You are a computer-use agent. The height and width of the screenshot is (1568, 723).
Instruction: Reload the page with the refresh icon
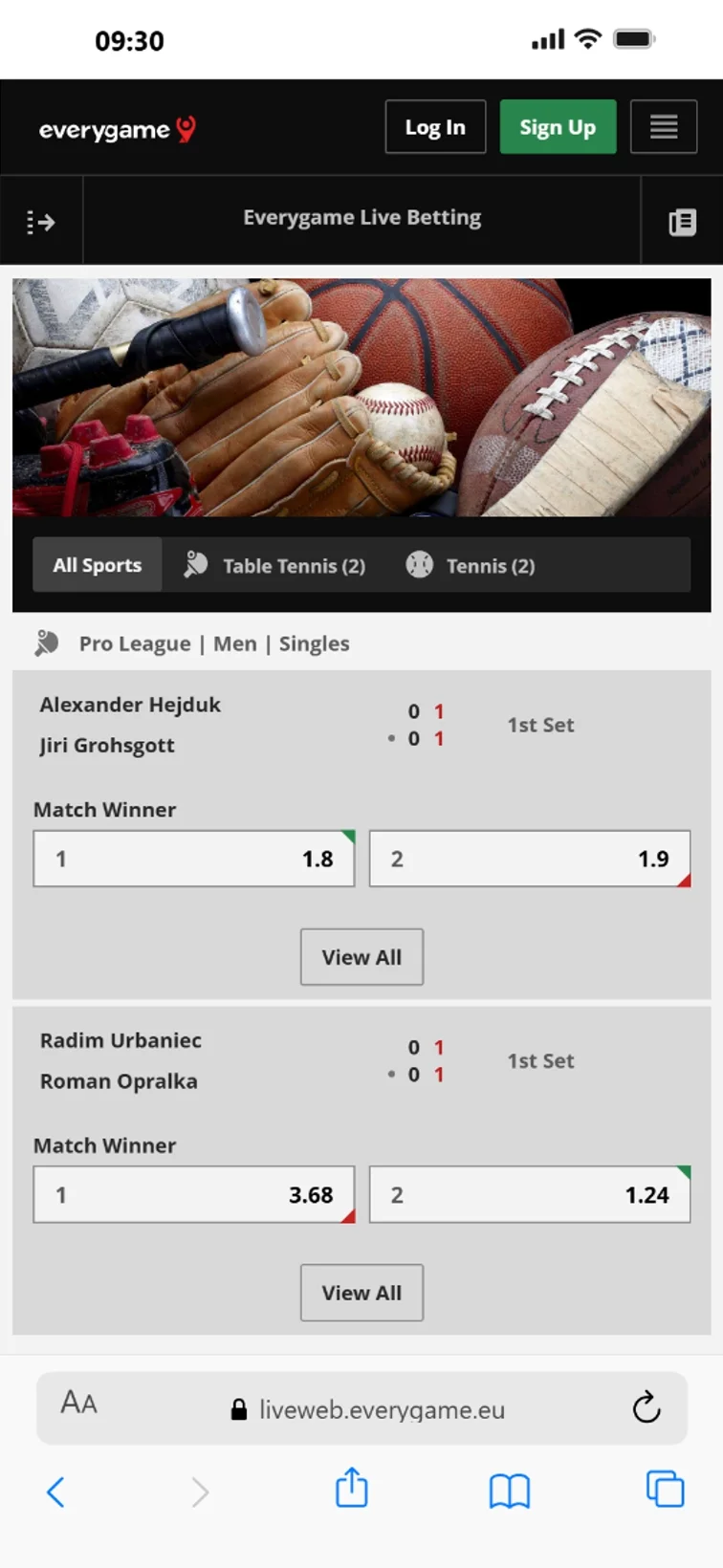[646, 1407]
